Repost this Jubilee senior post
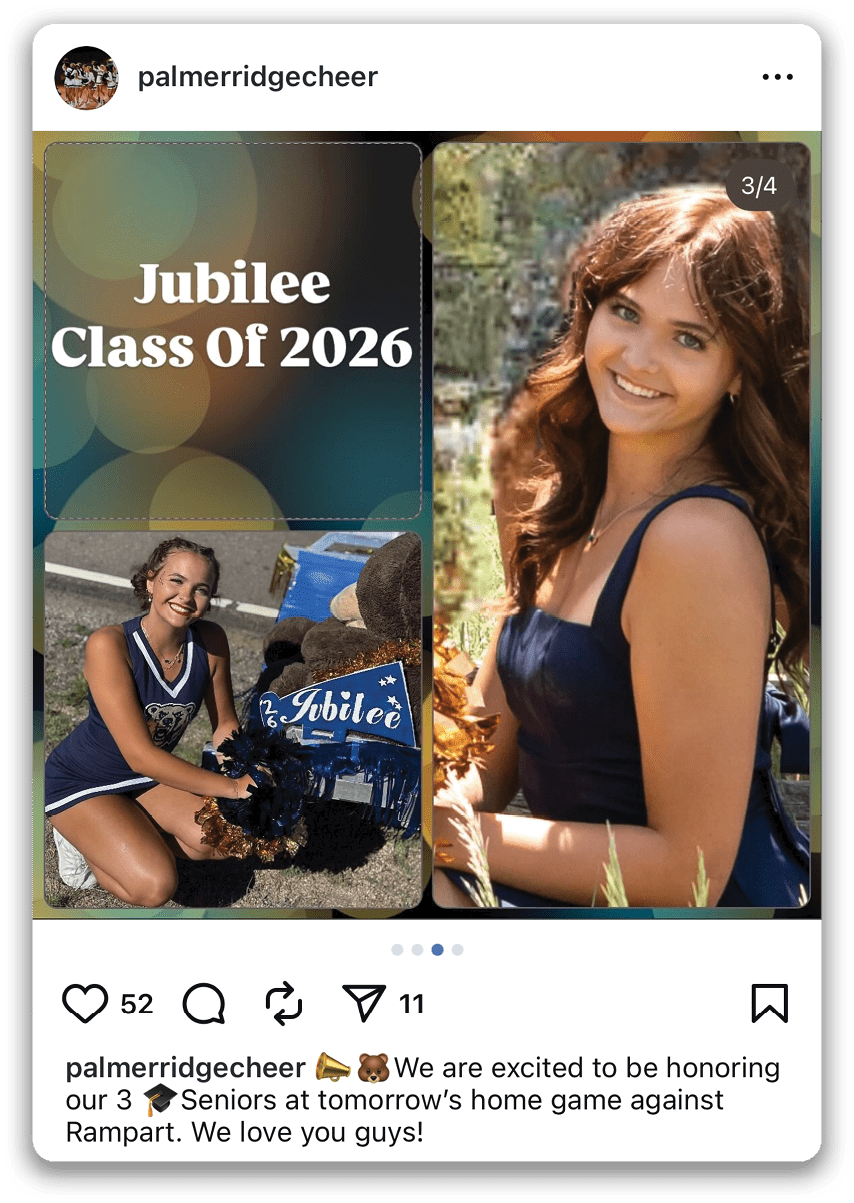 click(x=284, y=1003)
